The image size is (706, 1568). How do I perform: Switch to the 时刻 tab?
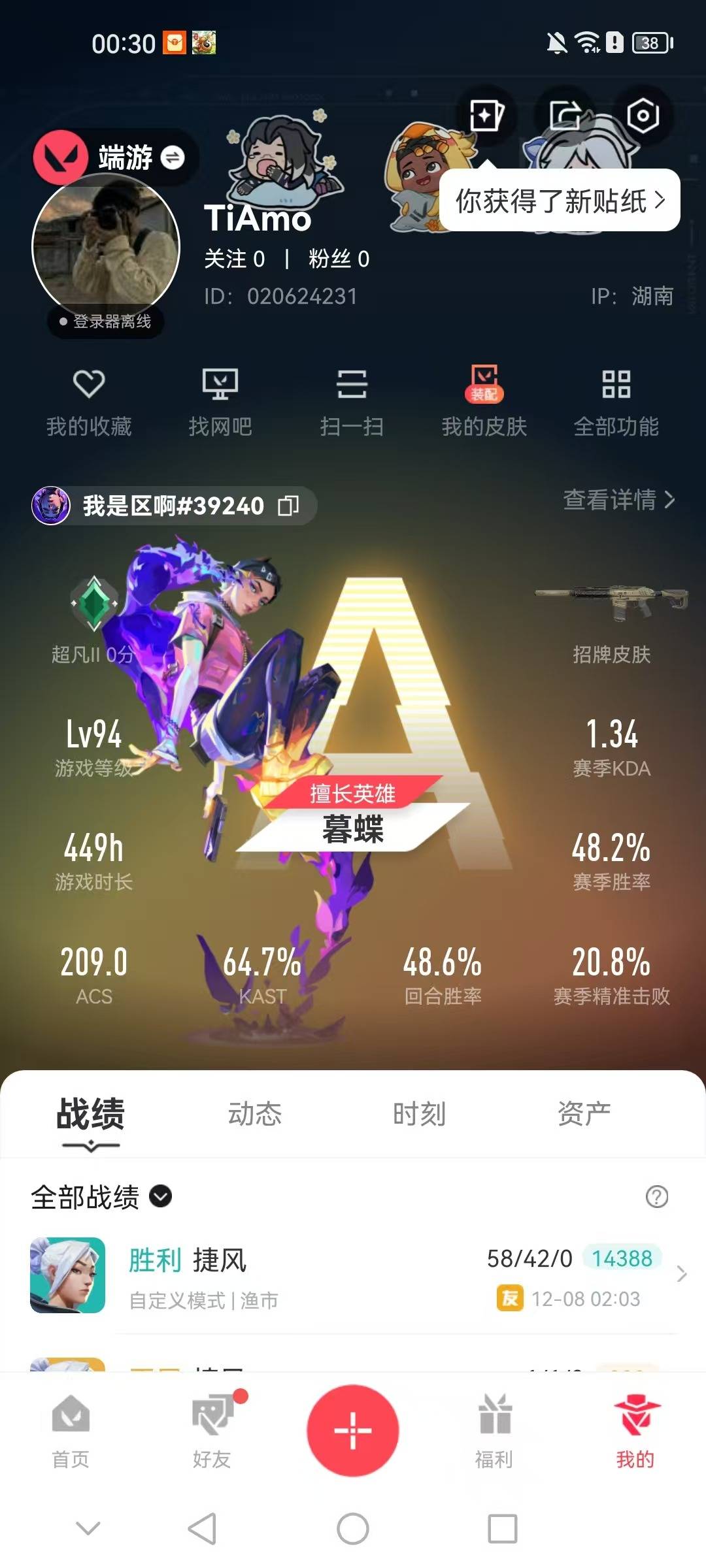click(419, 1114)
